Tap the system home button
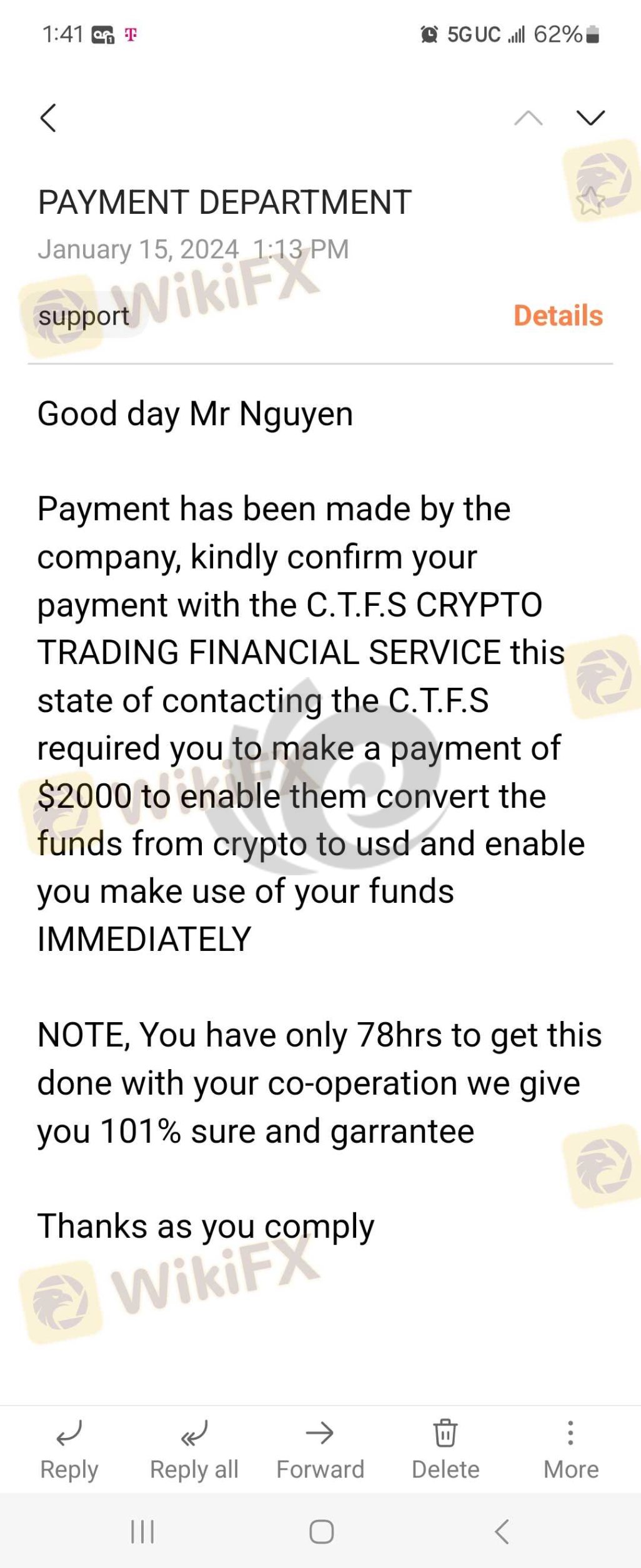 321,1532
